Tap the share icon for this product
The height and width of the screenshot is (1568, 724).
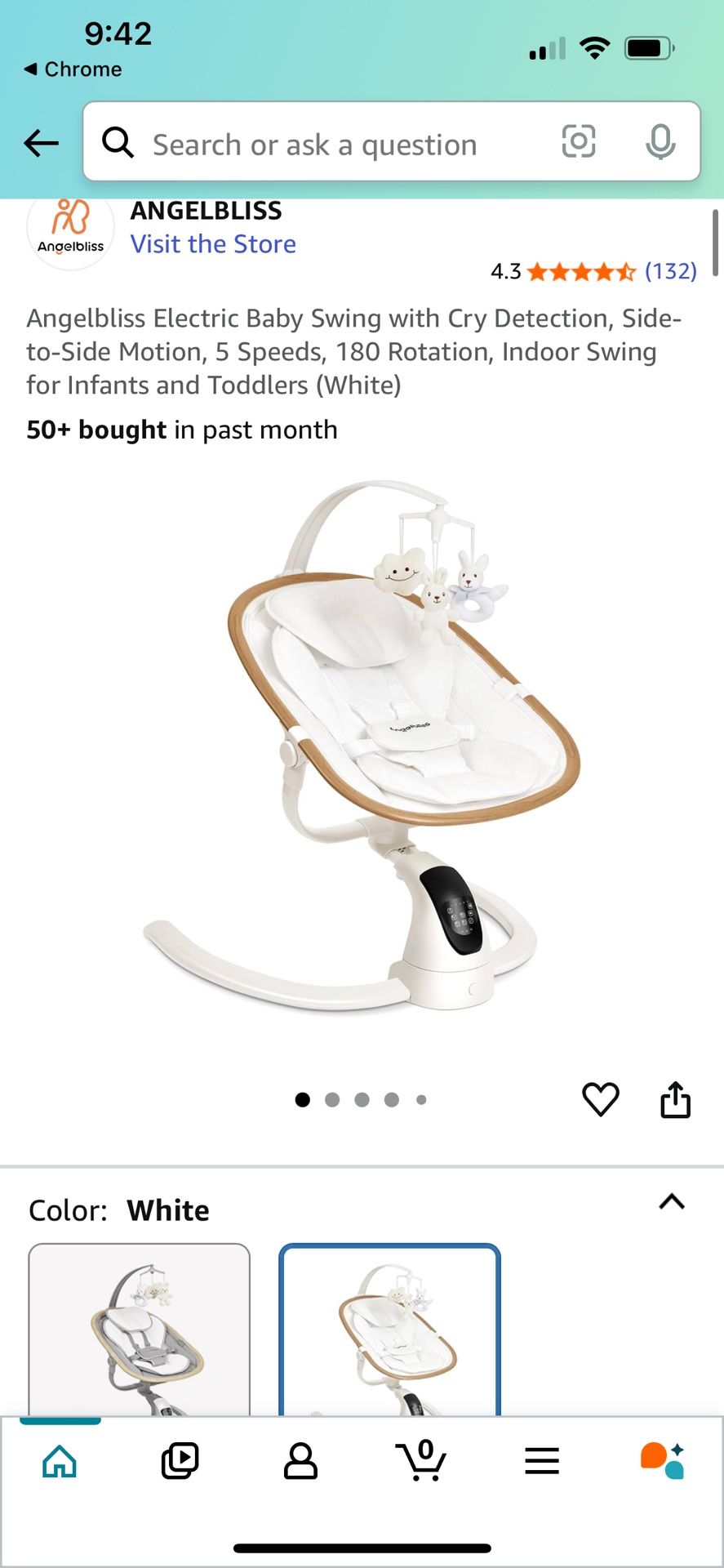pyautogui.click(x=675, y=1099)
